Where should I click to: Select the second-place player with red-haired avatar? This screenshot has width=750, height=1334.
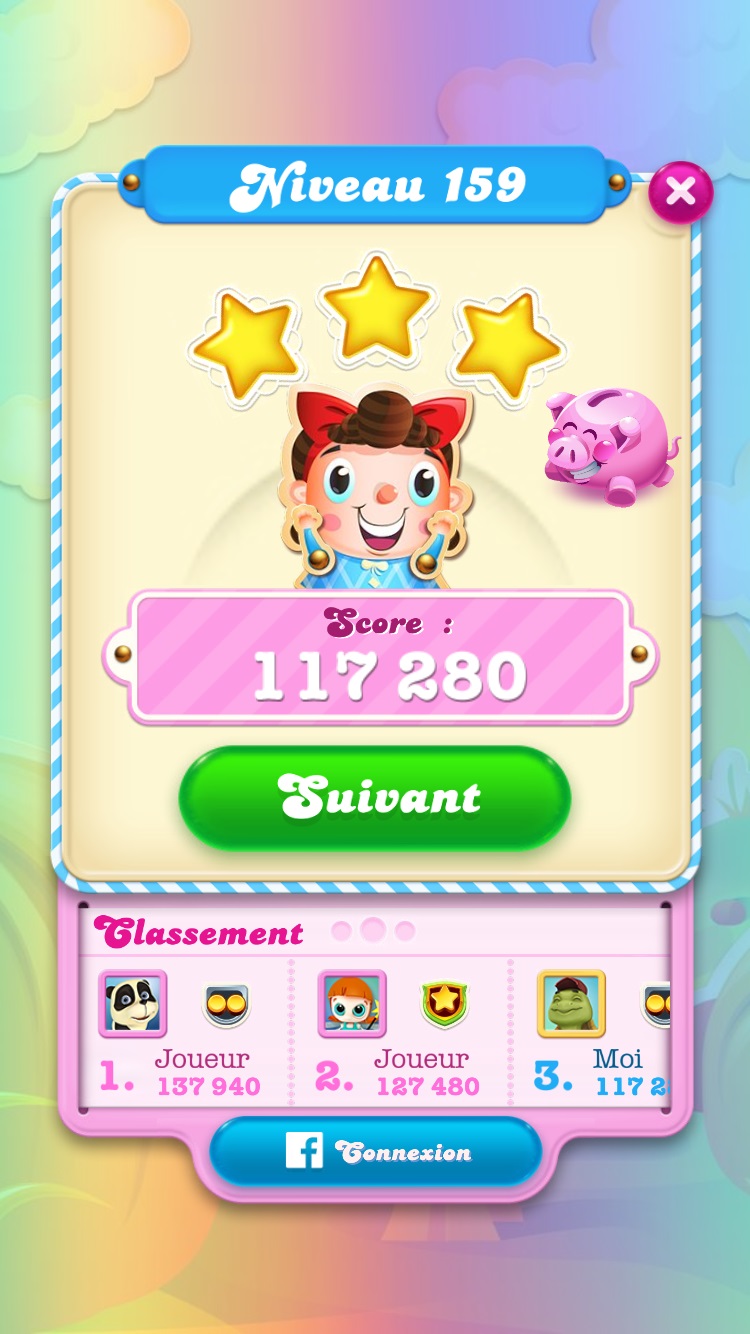pos(352,1004)
